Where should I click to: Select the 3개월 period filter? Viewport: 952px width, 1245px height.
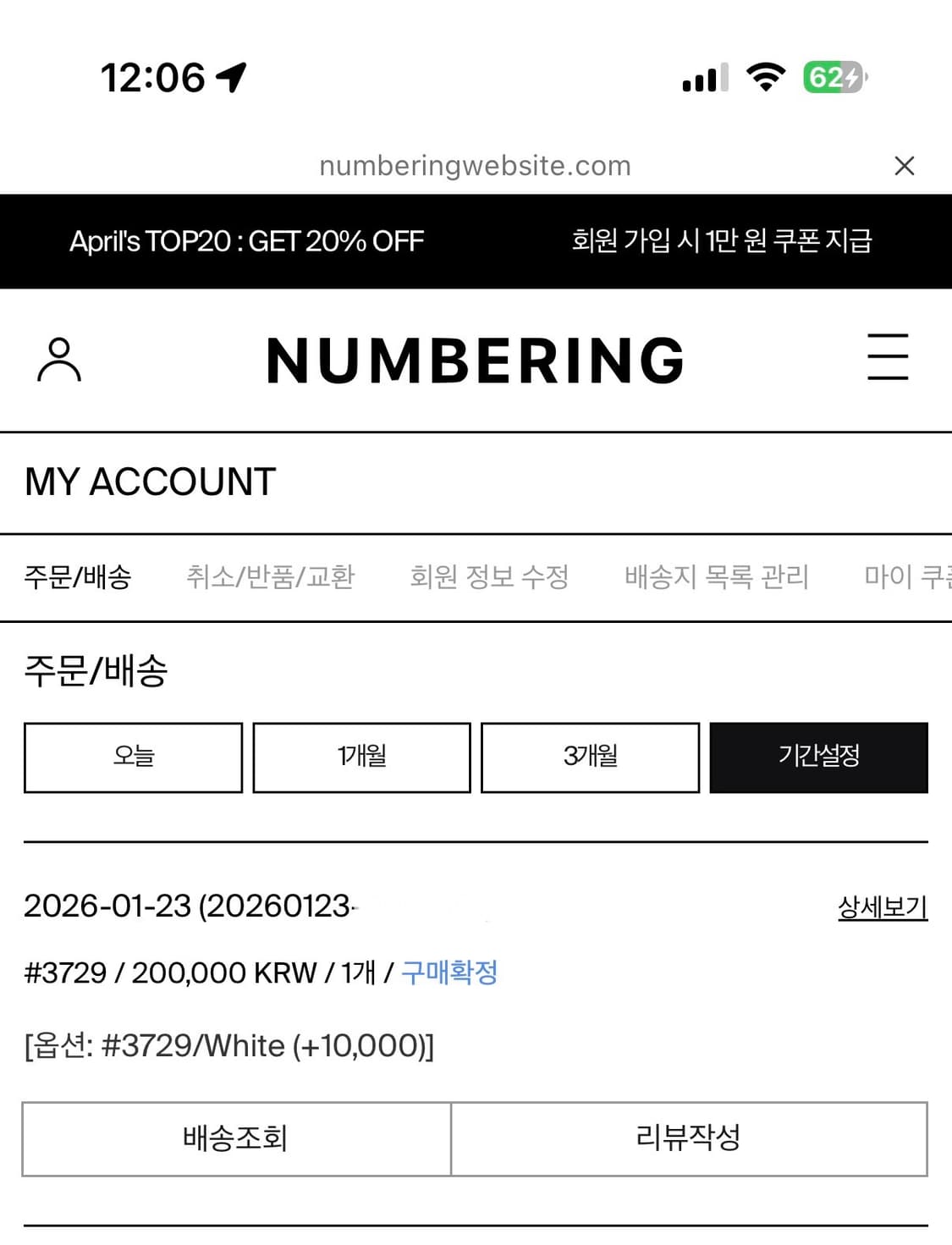click(590, 757)
